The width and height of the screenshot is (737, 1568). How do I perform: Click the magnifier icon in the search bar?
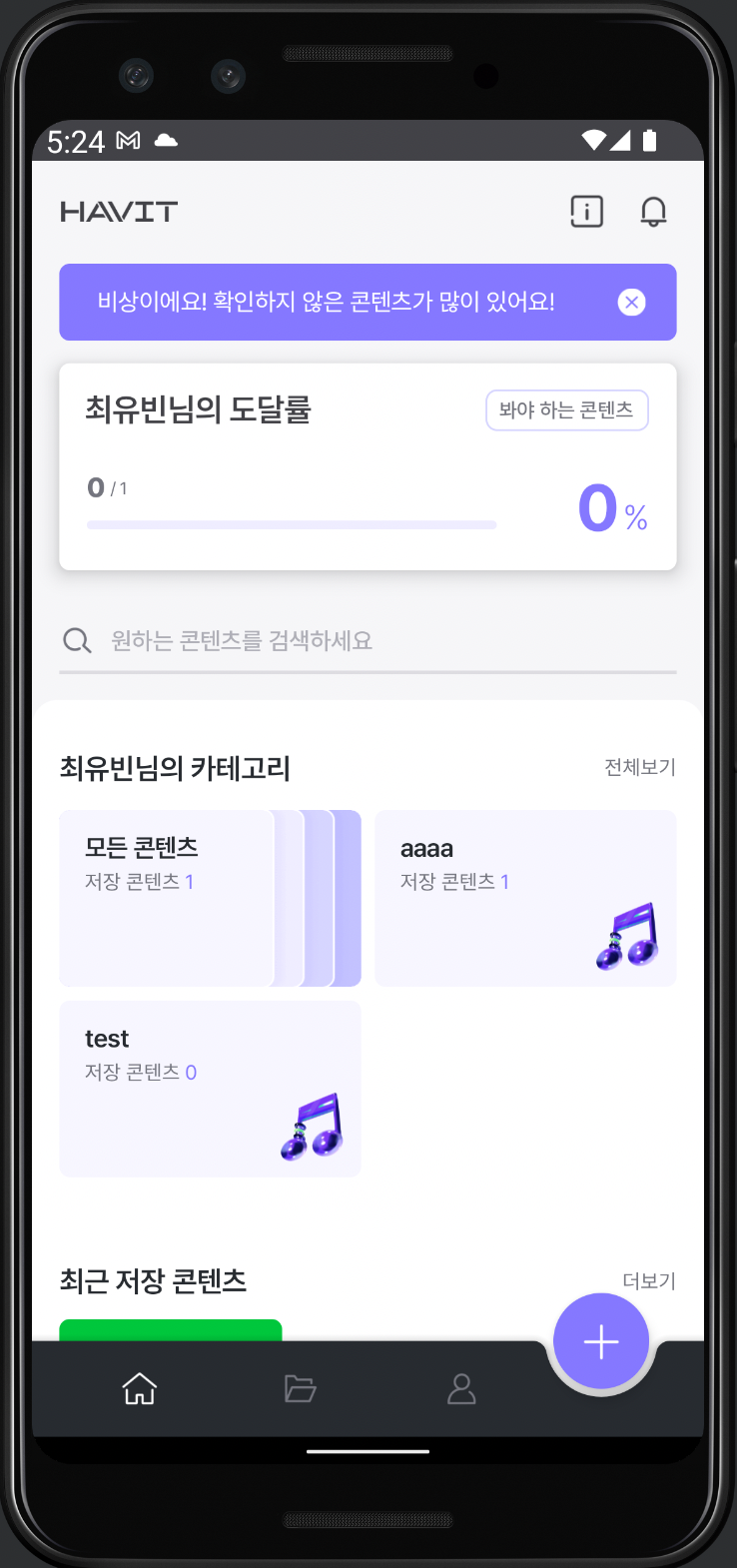click(77, 640)
